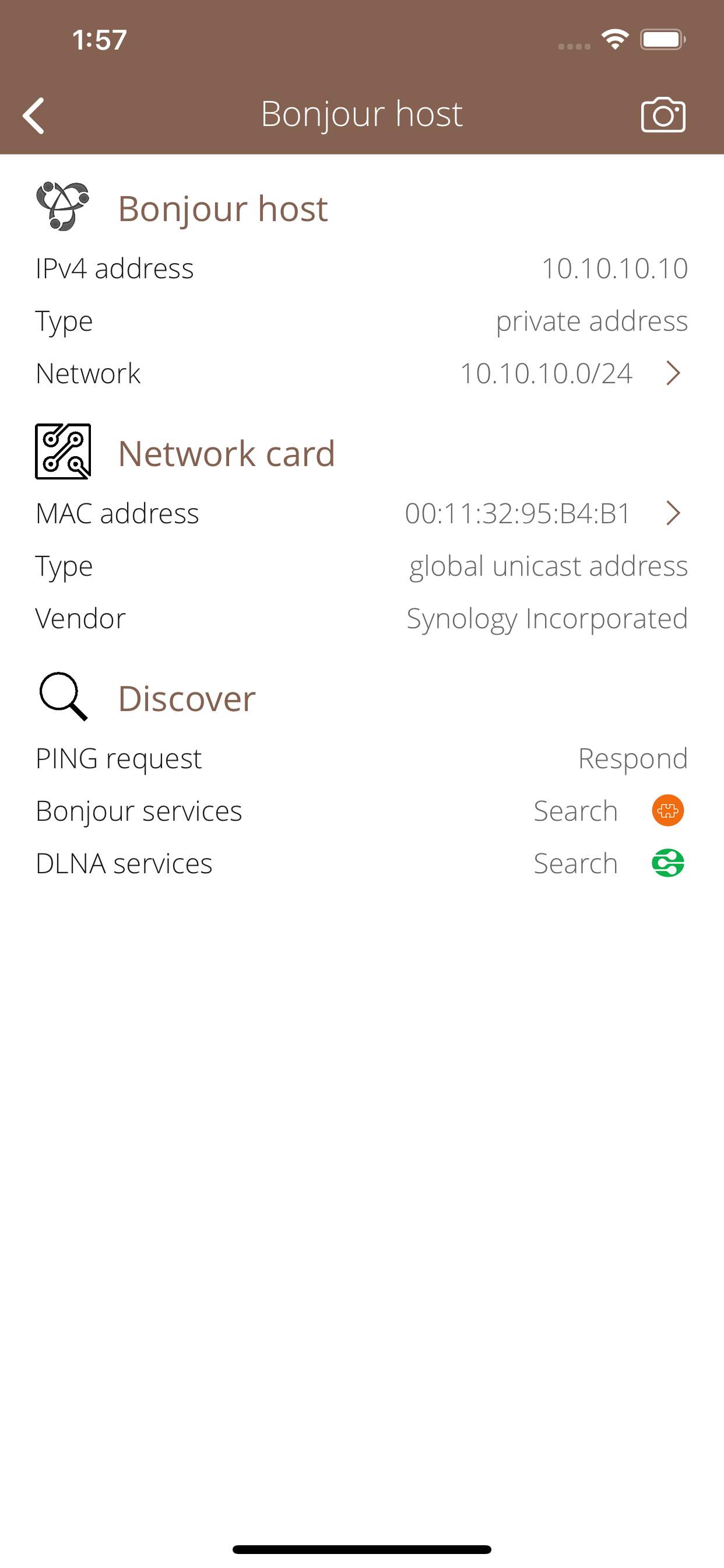Open the camera screenshot icon
Image resolution: width=724 pixels, height=1568 pixels.
[x=663, y=114]
